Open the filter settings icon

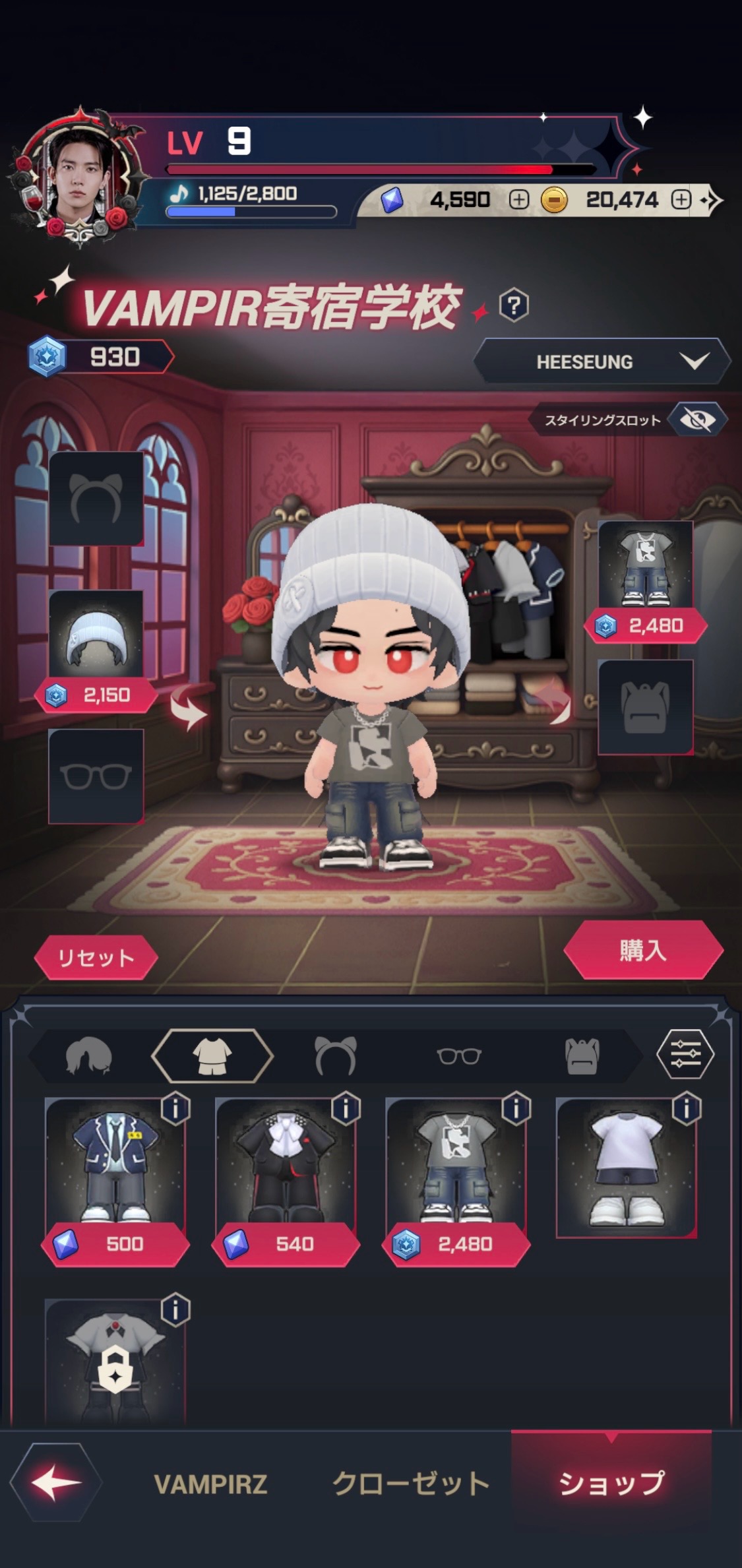pyautogui.click(x=685, y=1054)
